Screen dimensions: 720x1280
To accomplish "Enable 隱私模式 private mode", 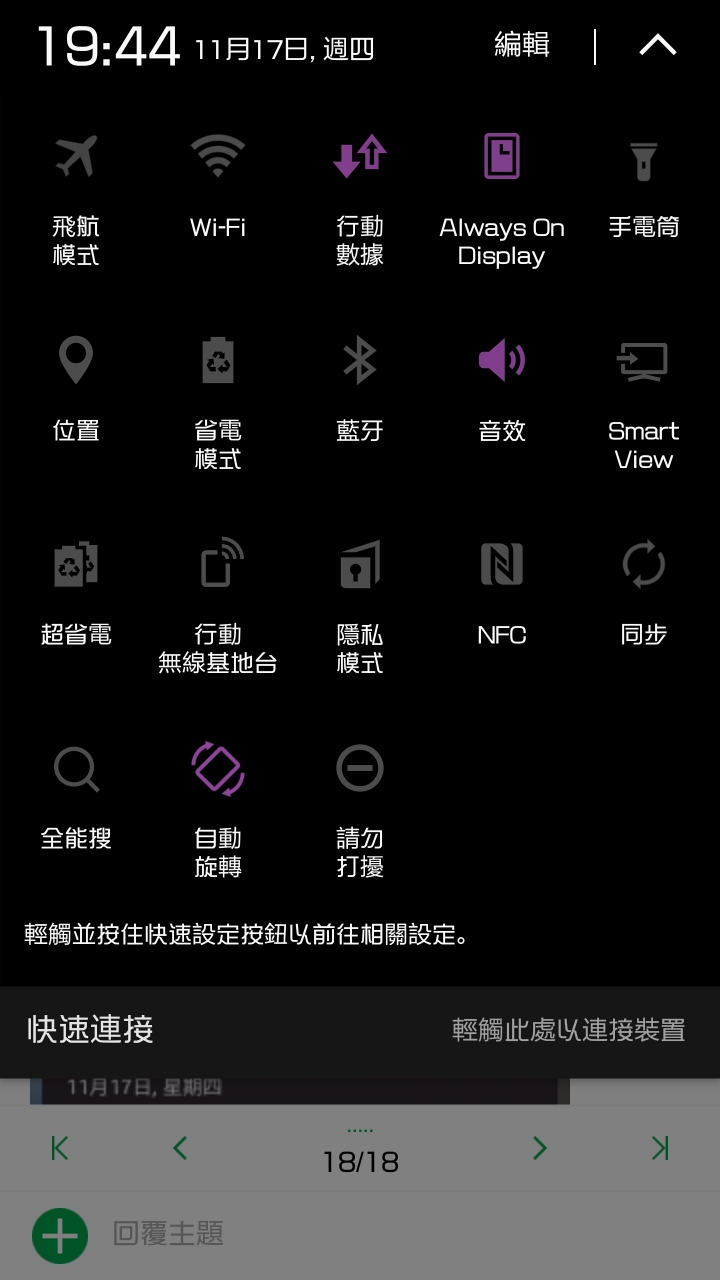I will click(x=360, y=565).
